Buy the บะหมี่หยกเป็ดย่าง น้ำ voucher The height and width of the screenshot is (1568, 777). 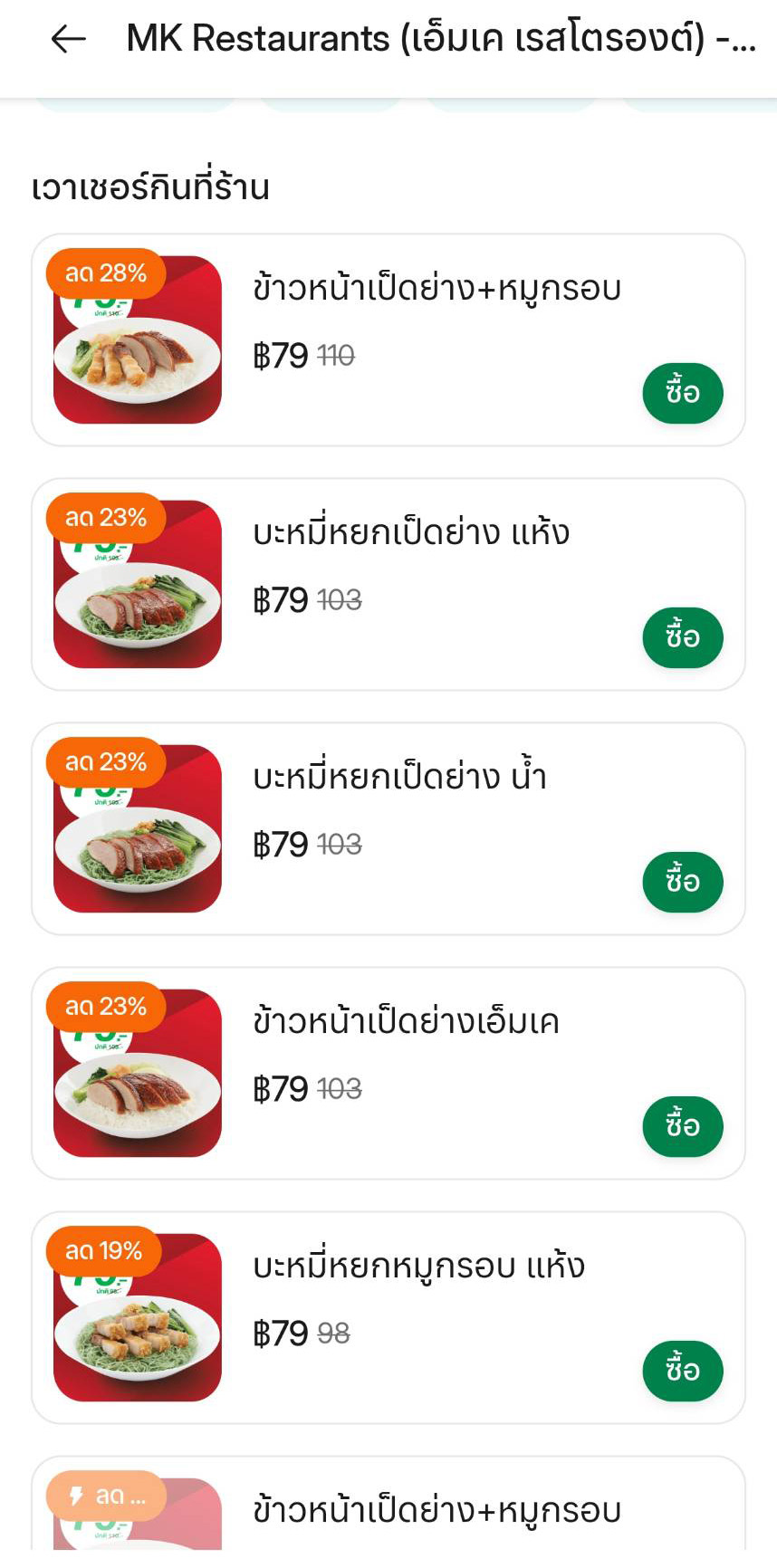coord(683,882)
